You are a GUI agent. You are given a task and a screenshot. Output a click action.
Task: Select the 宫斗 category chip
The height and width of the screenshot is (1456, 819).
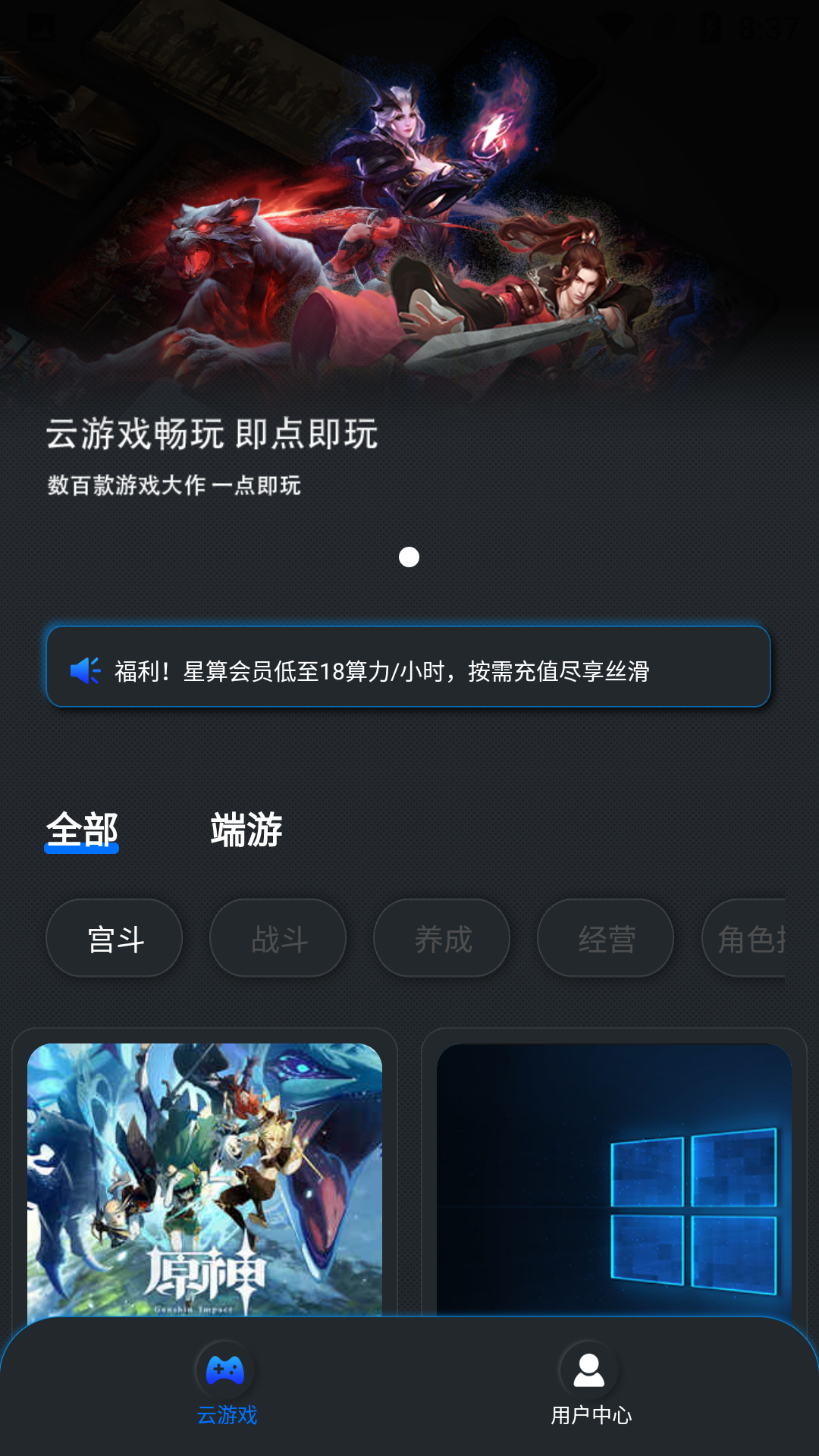(115, 939)
